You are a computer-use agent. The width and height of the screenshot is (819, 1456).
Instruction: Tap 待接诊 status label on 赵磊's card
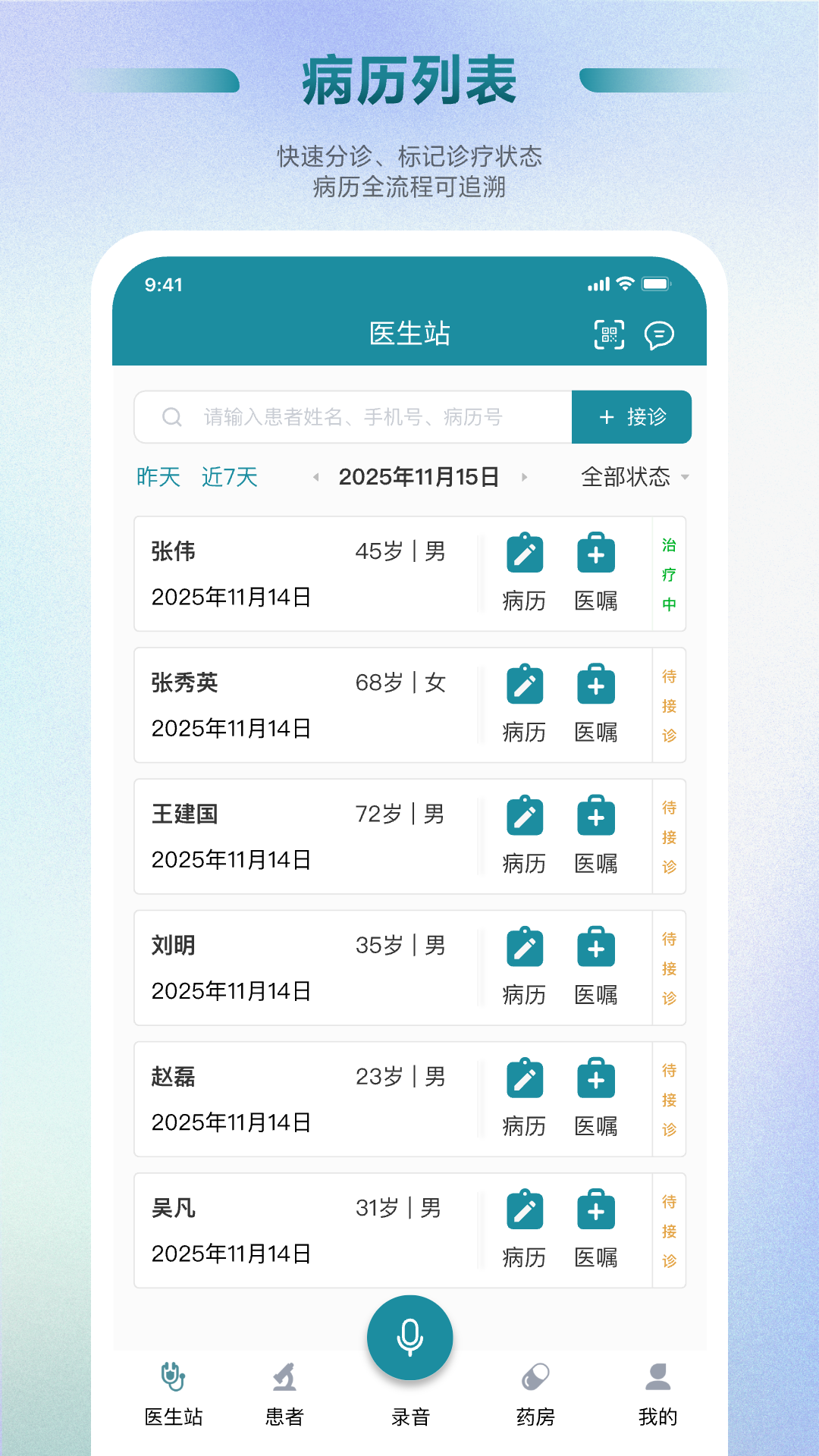(x=668, y=1100)
